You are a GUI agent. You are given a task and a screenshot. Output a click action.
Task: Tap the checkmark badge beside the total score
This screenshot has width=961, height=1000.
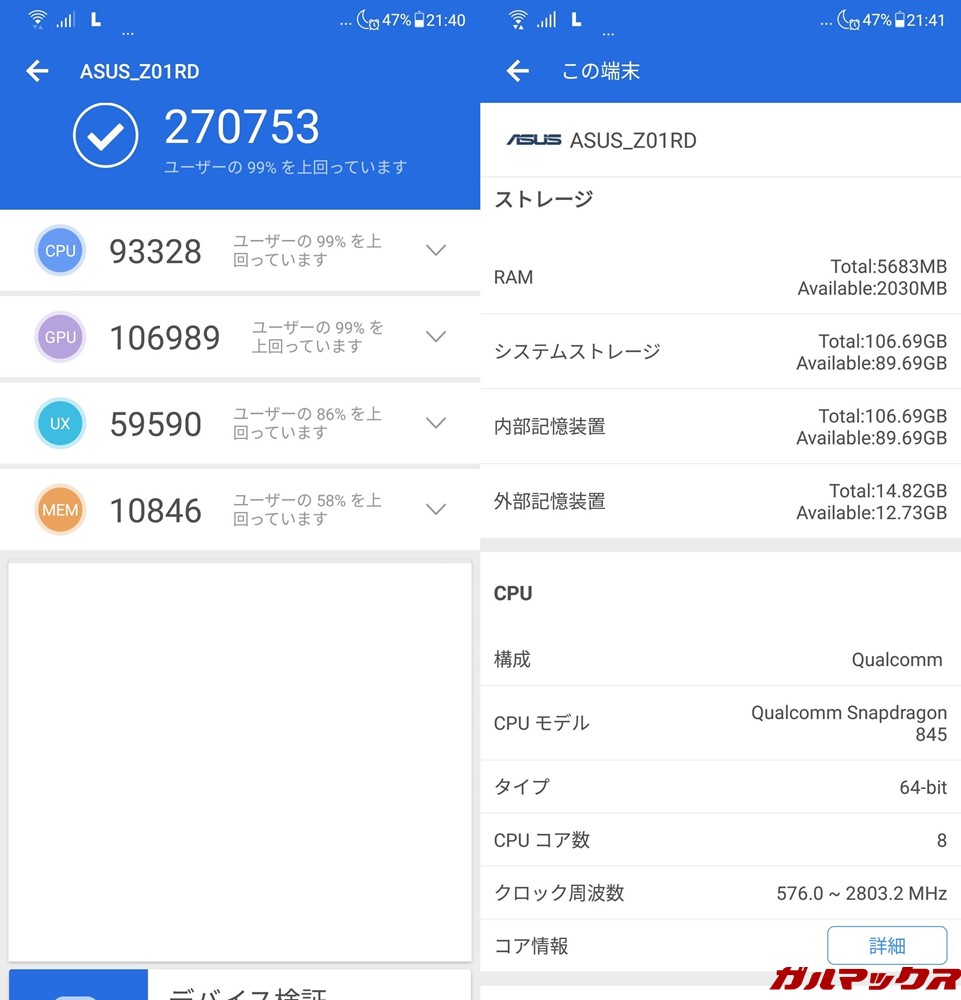tap(105, 133)
